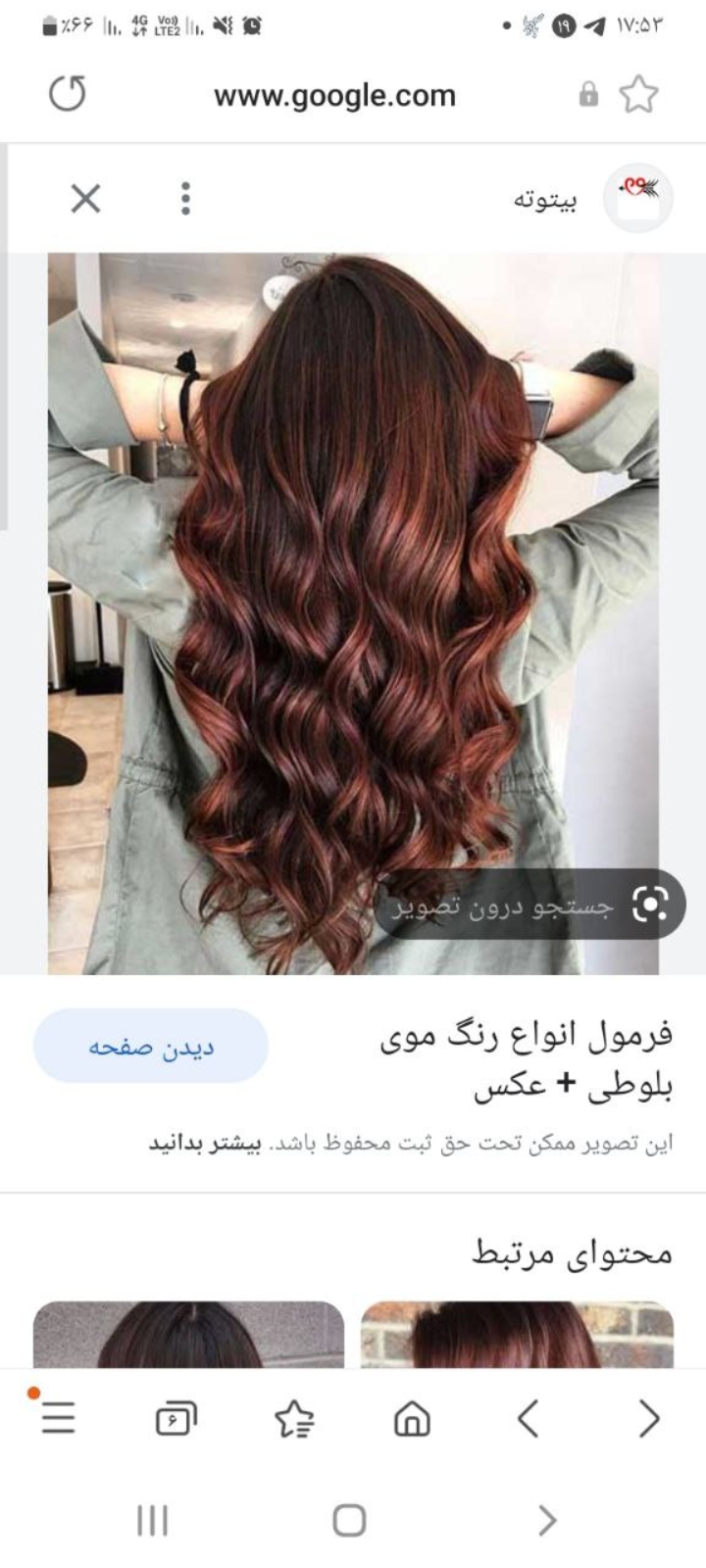The width and height of the screenshot is (706, 1568).
Task: Open the browser menu with three lines
Action: [x=58, y=1417]
